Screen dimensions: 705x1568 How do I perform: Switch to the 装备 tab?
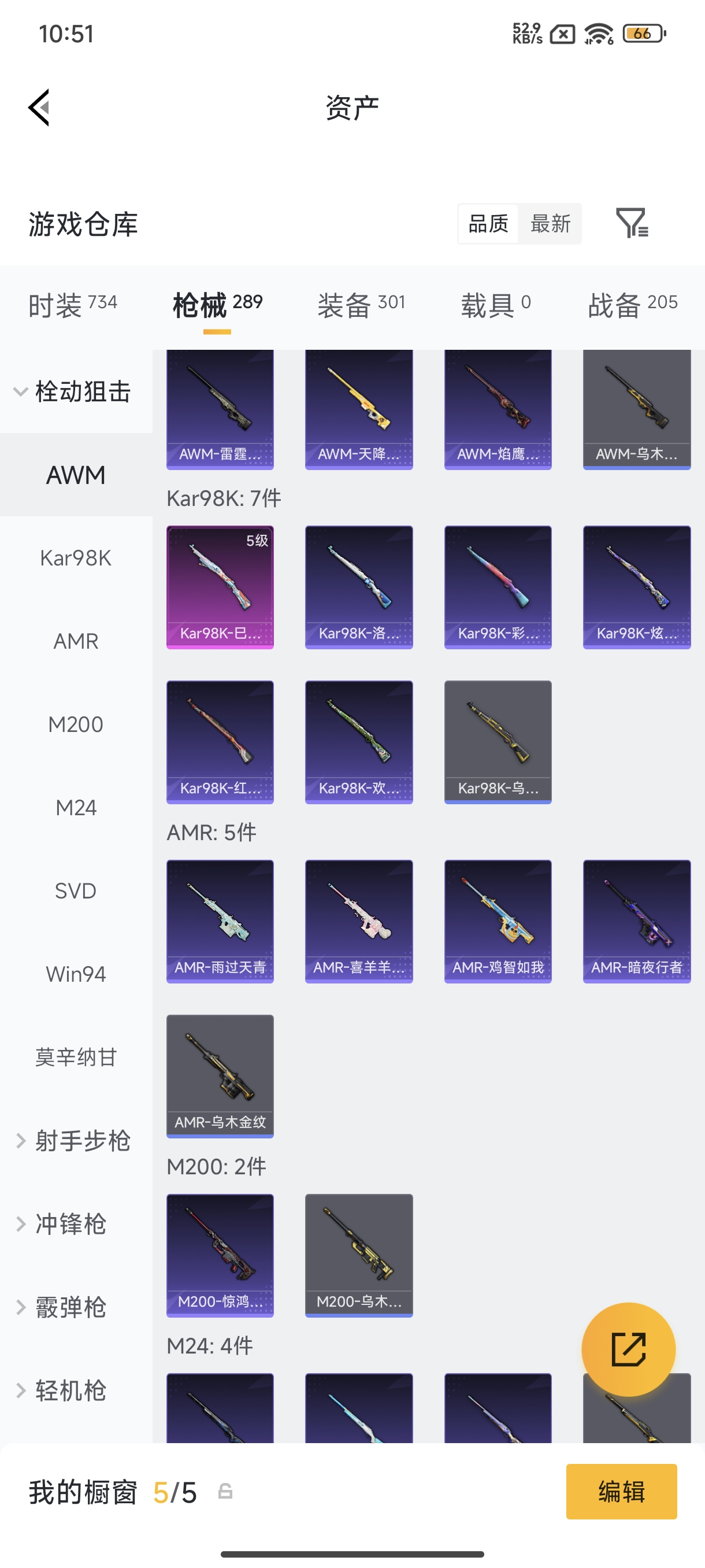pyautogui.click(x=361, y=304)
